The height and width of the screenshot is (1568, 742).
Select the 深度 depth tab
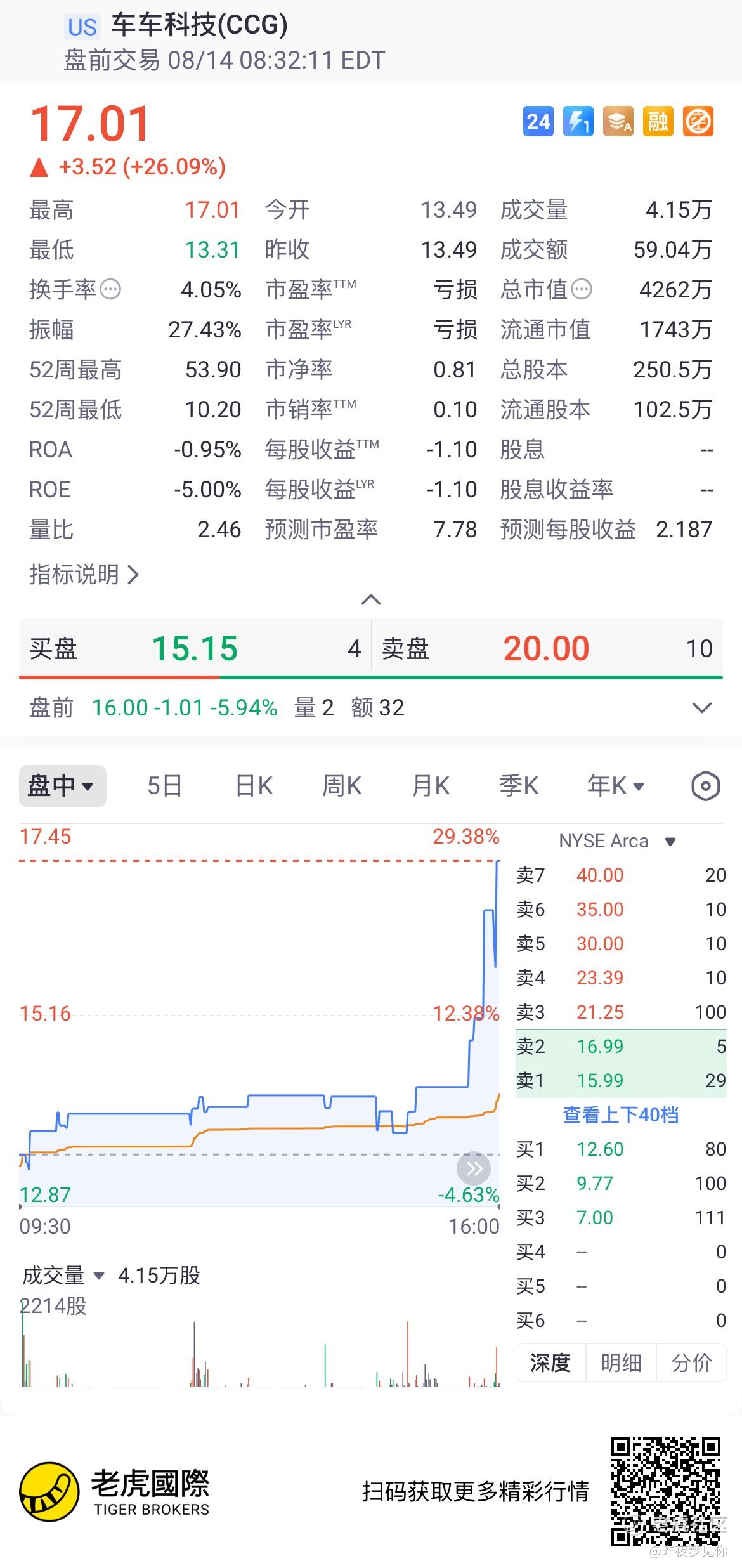coord(550,1362)
